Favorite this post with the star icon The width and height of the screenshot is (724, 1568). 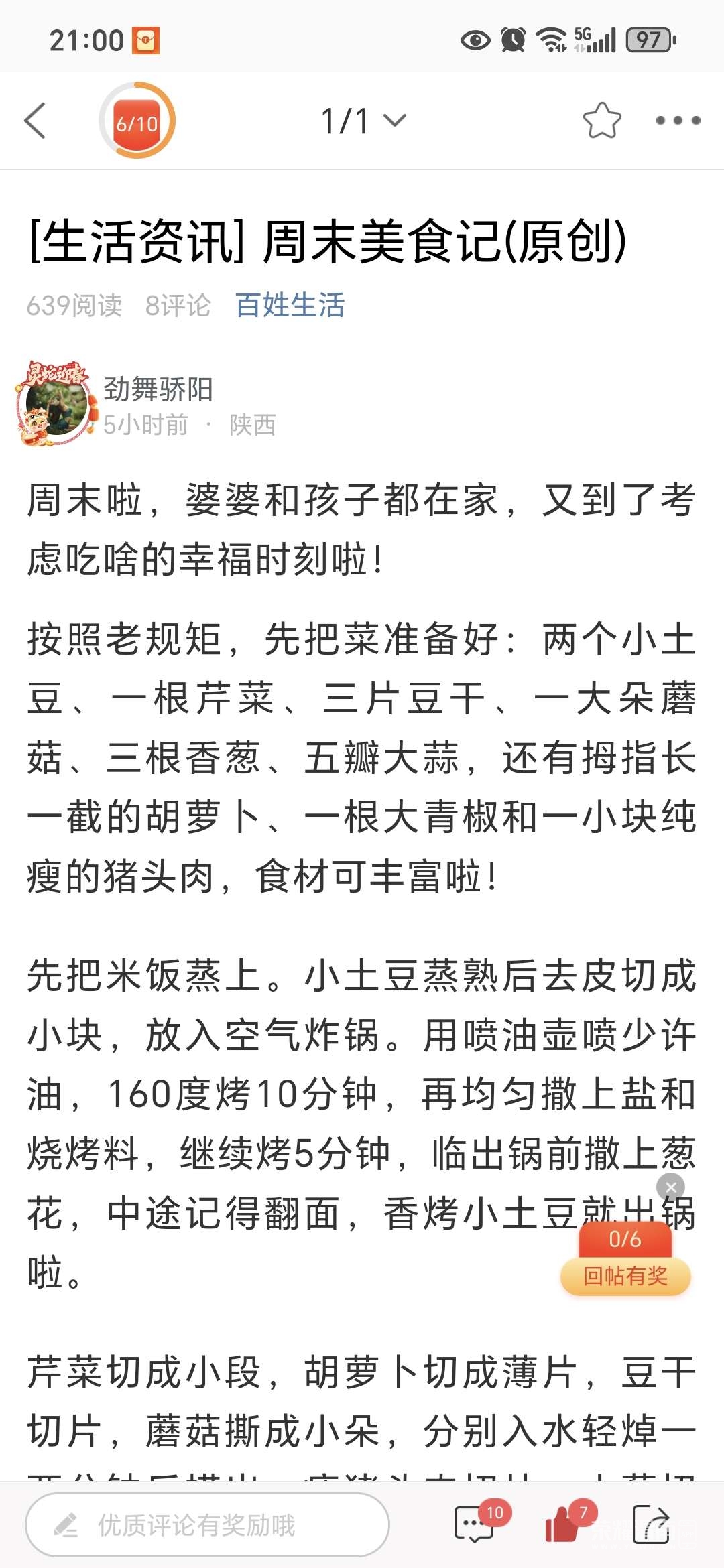coord(601,121)
